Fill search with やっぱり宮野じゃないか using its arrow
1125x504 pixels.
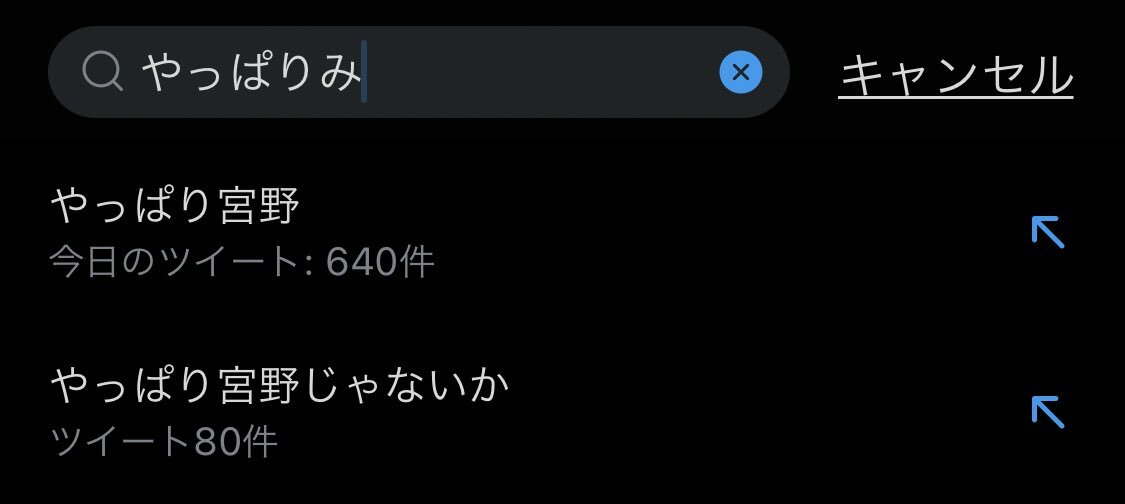1047,411
